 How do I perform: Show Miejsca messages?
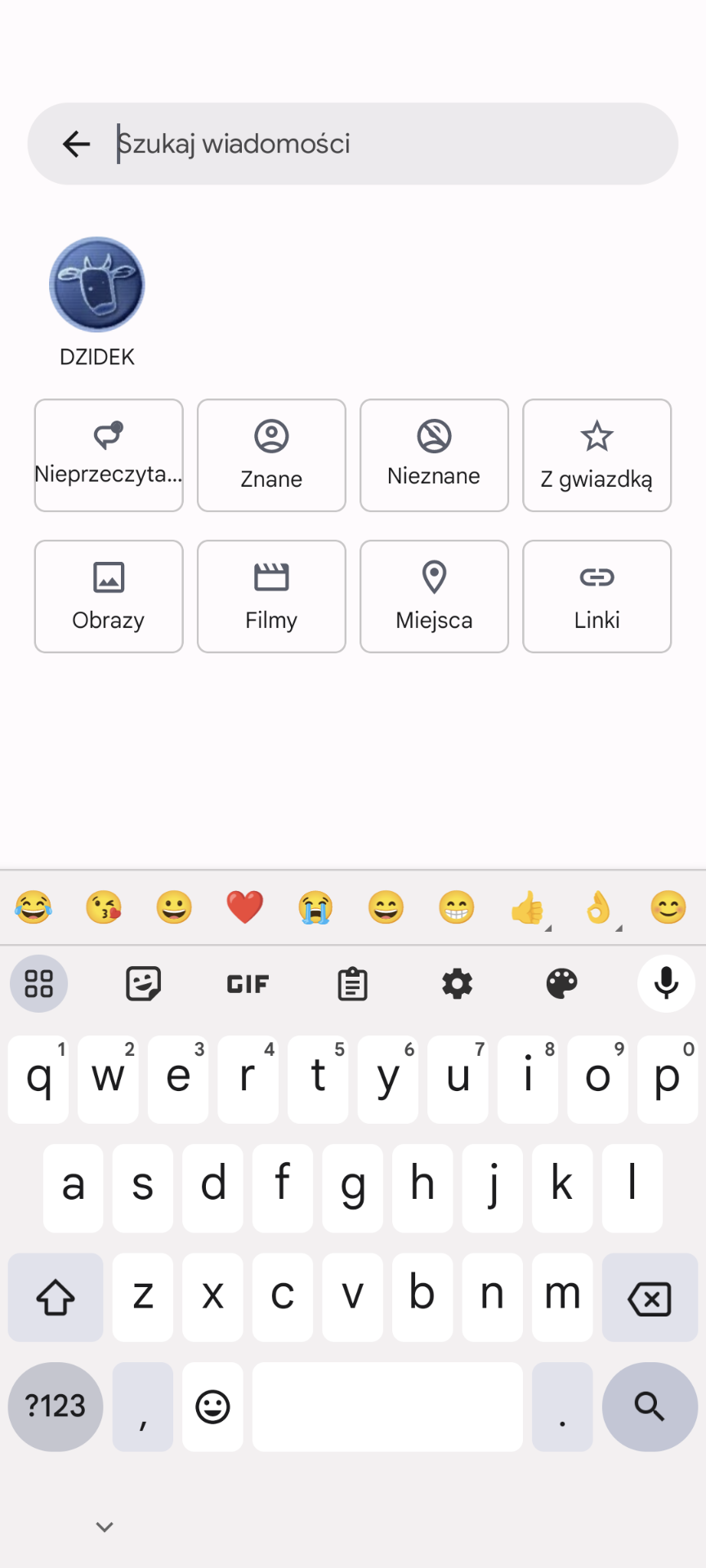tap(434, 596)
